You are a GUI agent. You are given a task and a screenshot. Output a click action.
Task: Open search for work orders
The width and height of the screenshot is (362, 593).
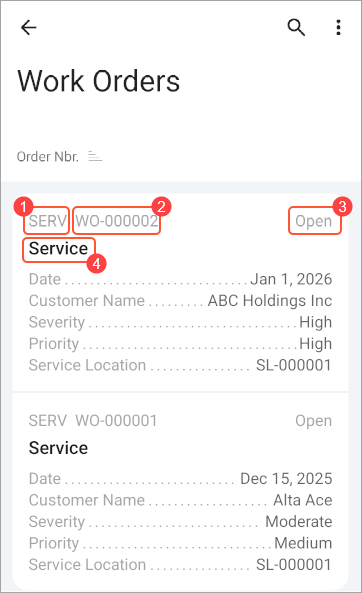click(x=296, y=28)
